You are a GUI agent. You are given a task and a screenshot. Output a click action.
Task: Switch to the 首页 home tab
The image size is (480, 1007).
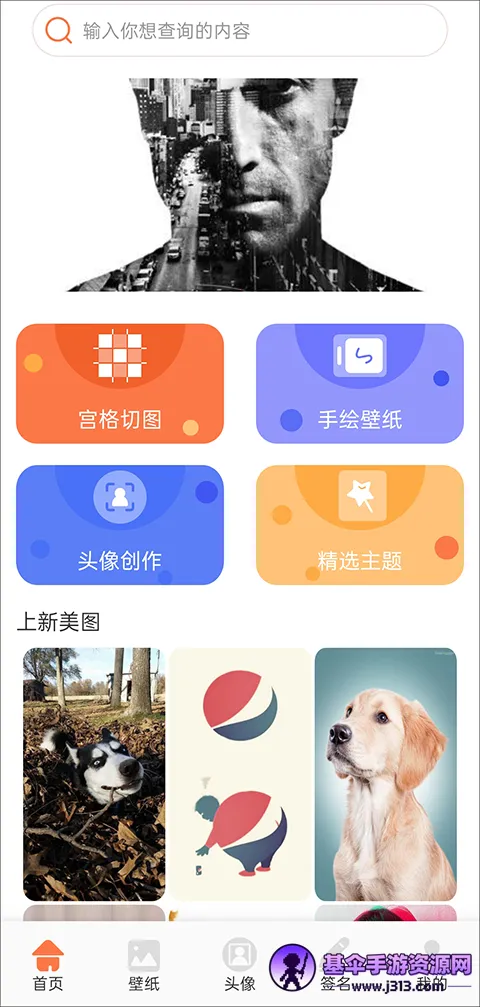pyautogui.click(x=48, y=965)
